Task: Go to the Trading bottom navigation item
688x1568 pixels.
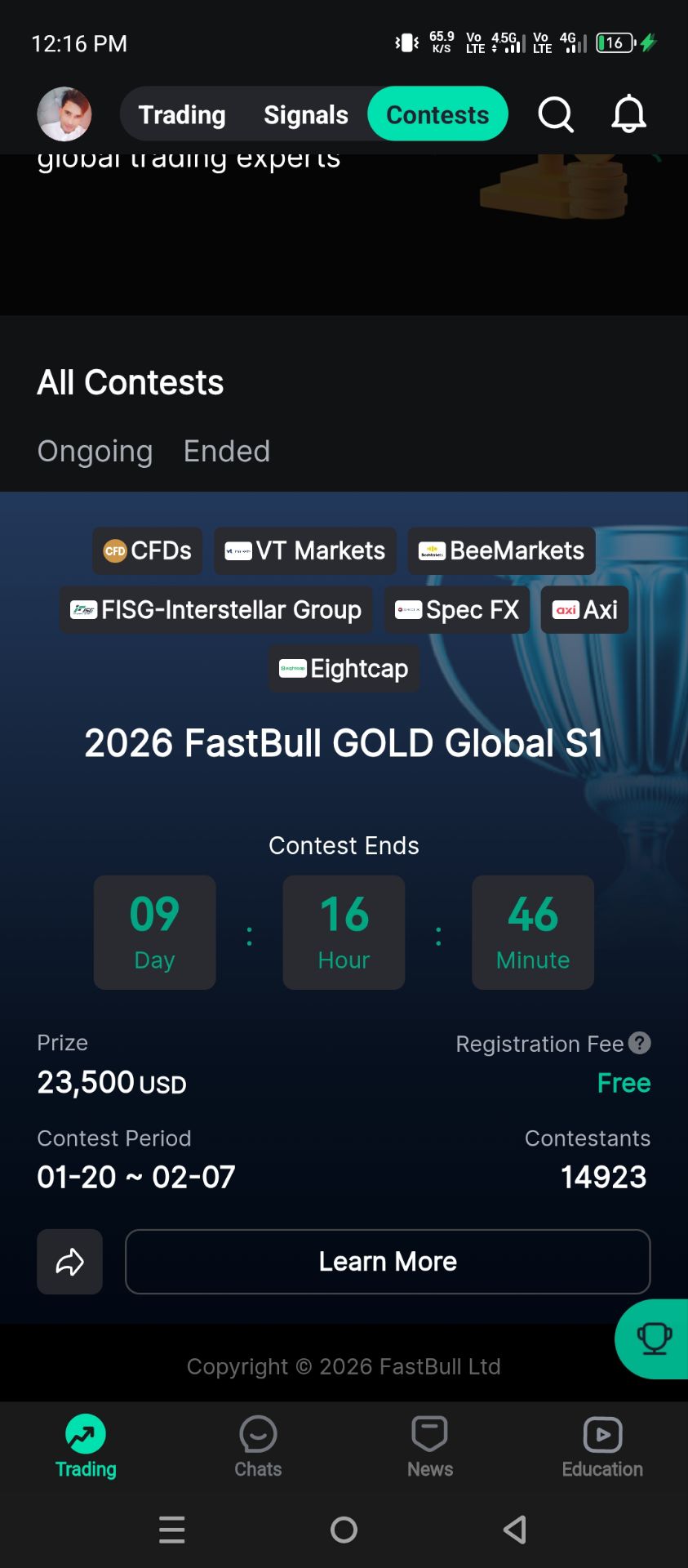Action: 86,1447
